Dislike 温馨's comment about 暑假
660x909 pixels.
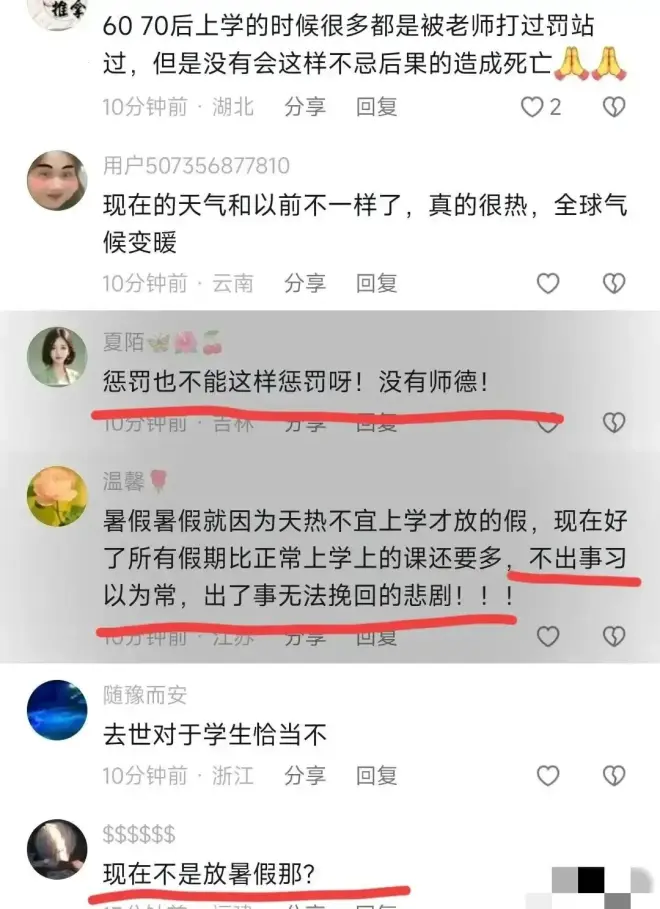pos(614,636)
